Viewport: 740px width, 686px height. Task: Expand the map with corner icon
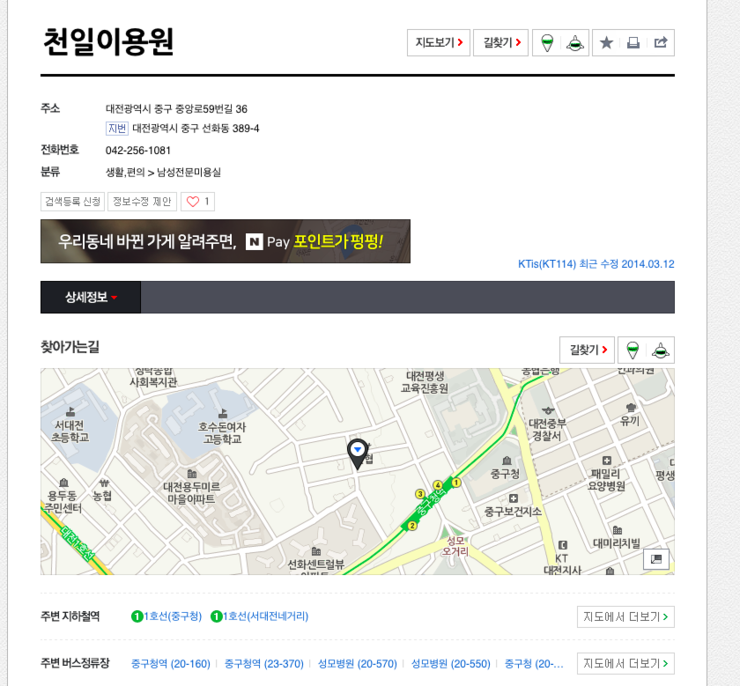(x=657, y=559)
